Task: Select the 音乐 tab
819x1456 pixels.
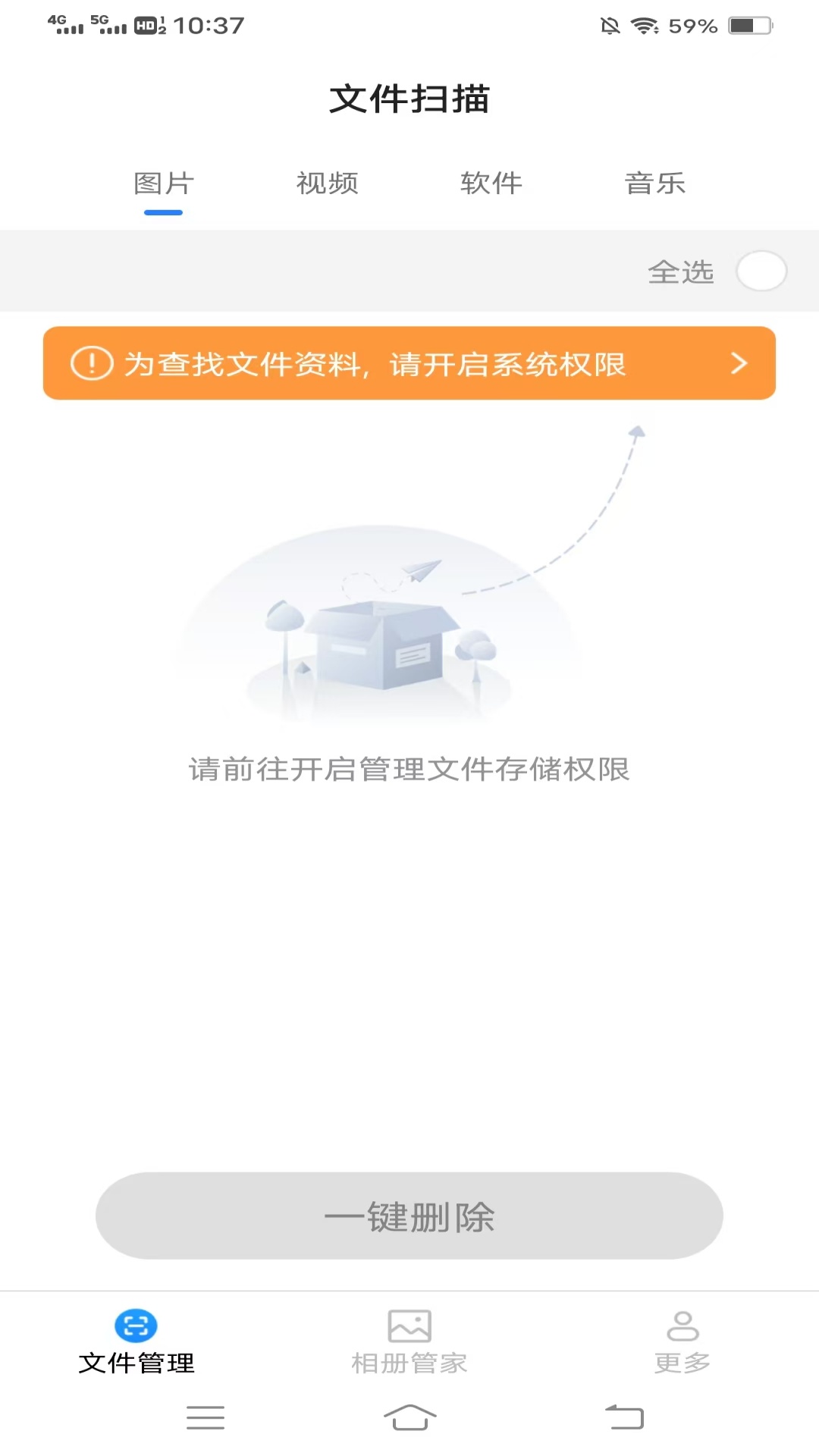Action: [x=655, y=182]
